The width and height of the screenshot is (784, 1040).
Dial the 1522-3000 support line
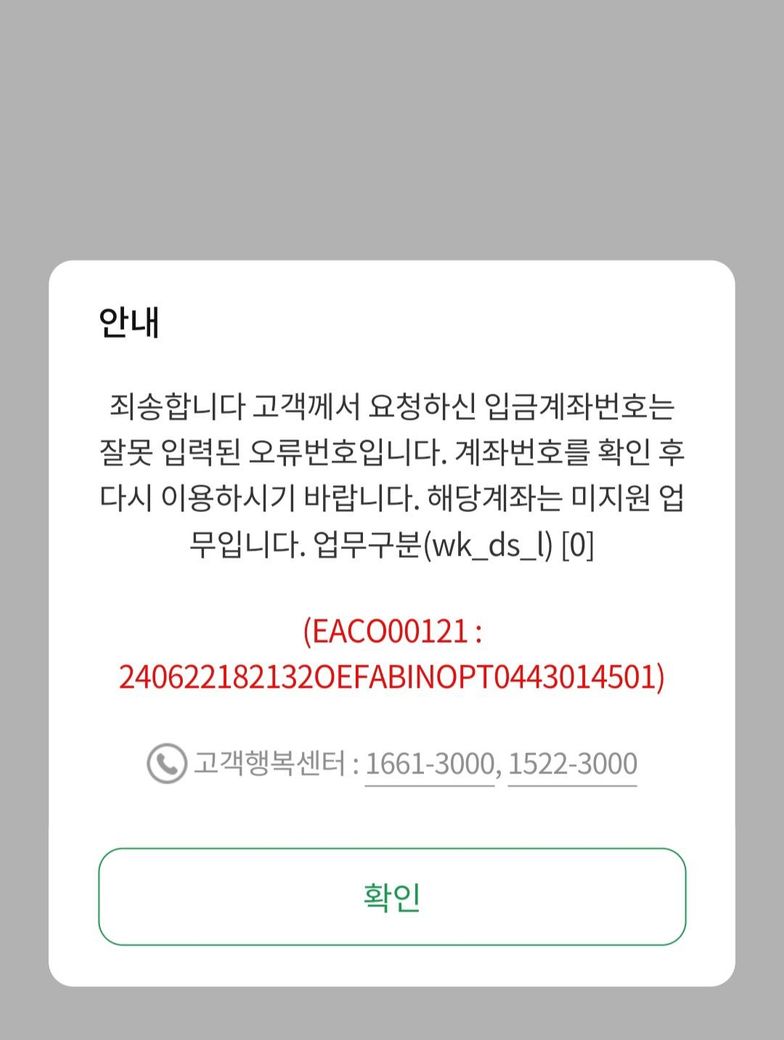[x=572, y=765]
